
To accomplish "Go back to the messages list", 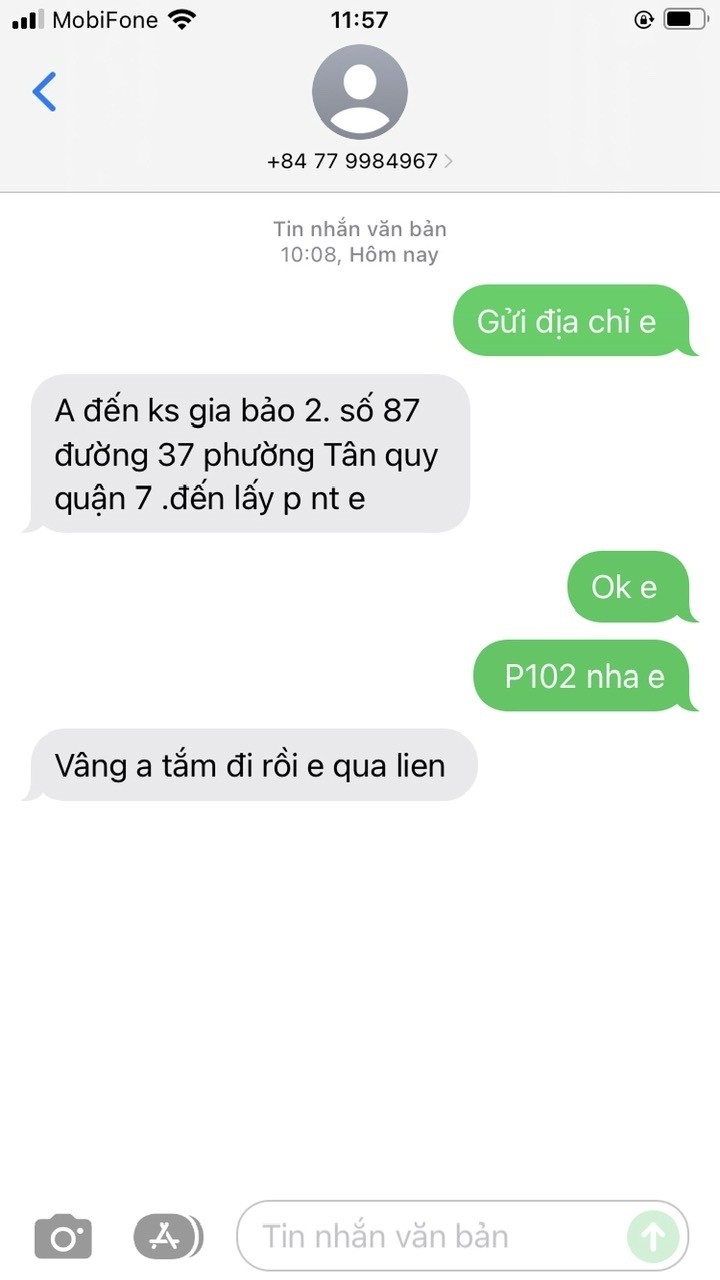I will pyautogui.click(x=45, y=91).
